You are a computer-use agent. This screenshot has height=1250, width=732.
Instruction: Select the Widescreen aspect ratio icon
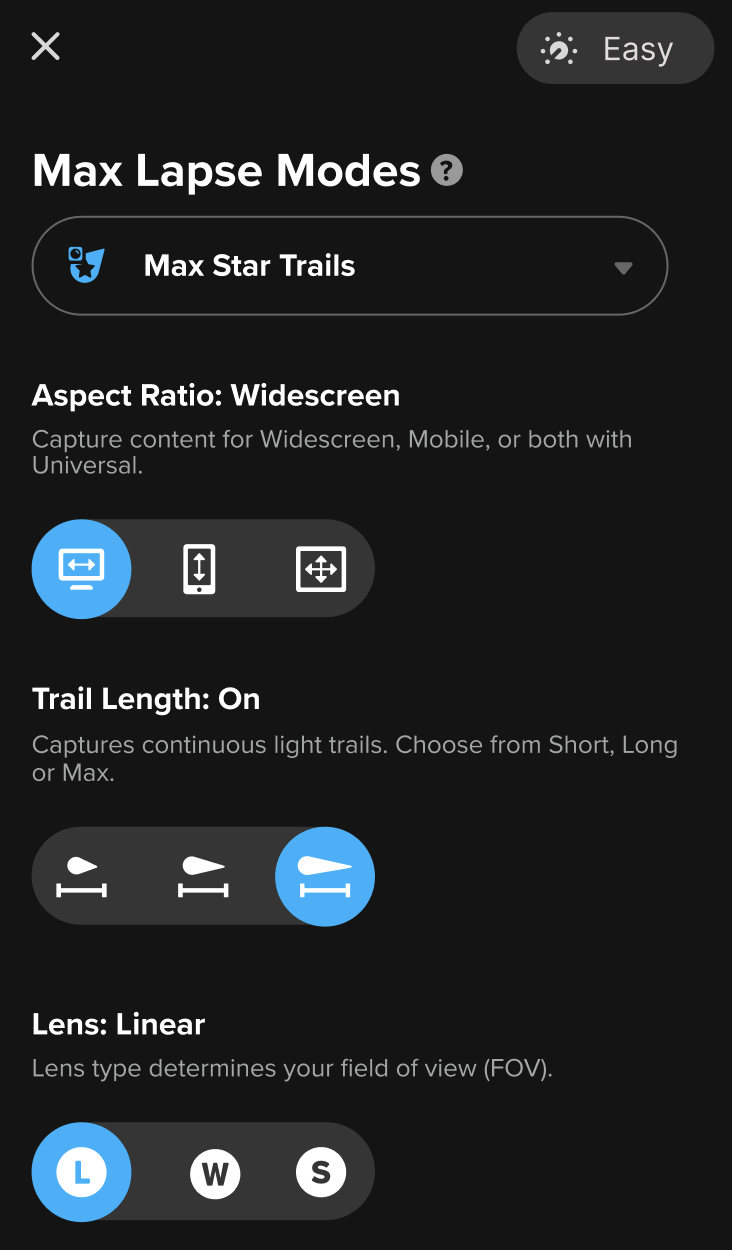81,568
